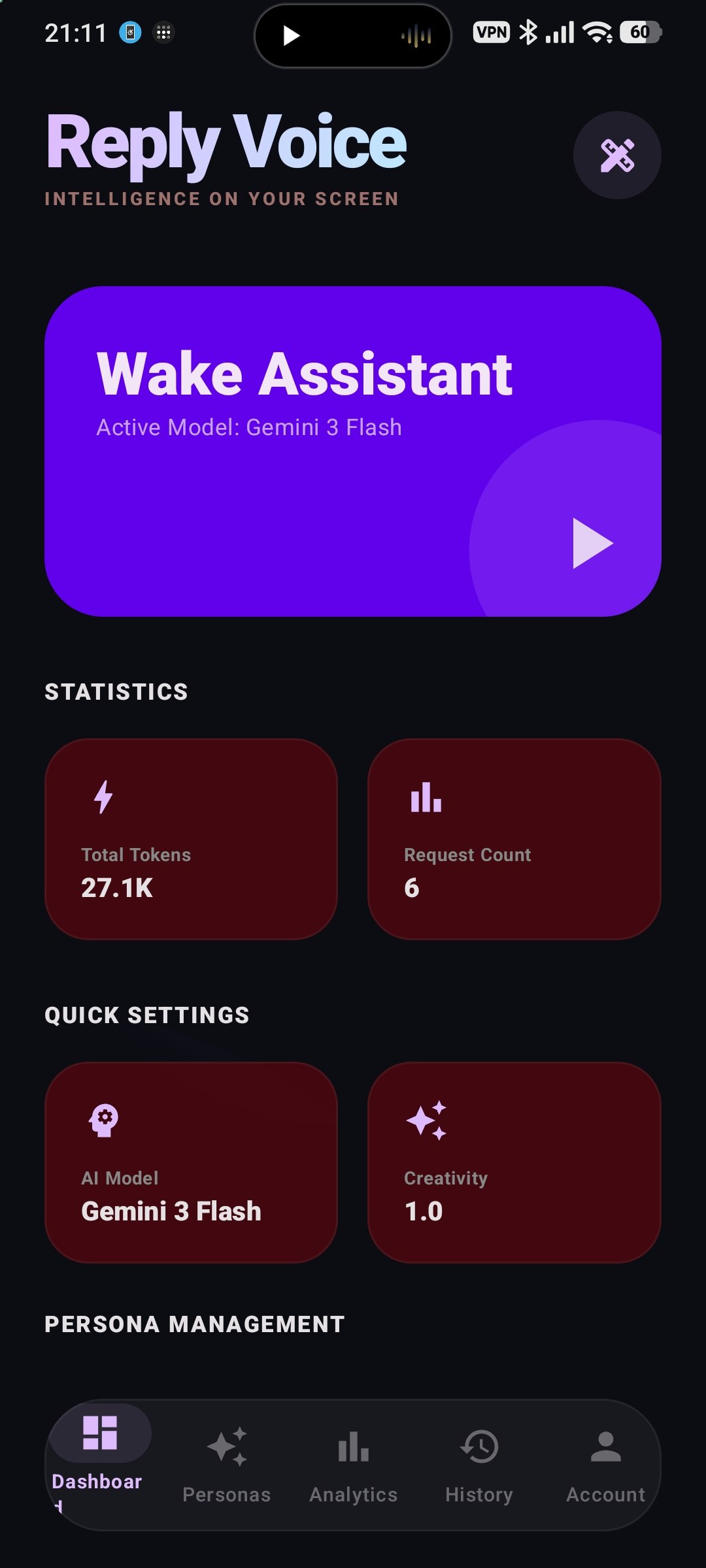This screenshot has height=1568, width=706.
Task: Tap the bar chart Request Count icon
Action: tap(425, 798)
